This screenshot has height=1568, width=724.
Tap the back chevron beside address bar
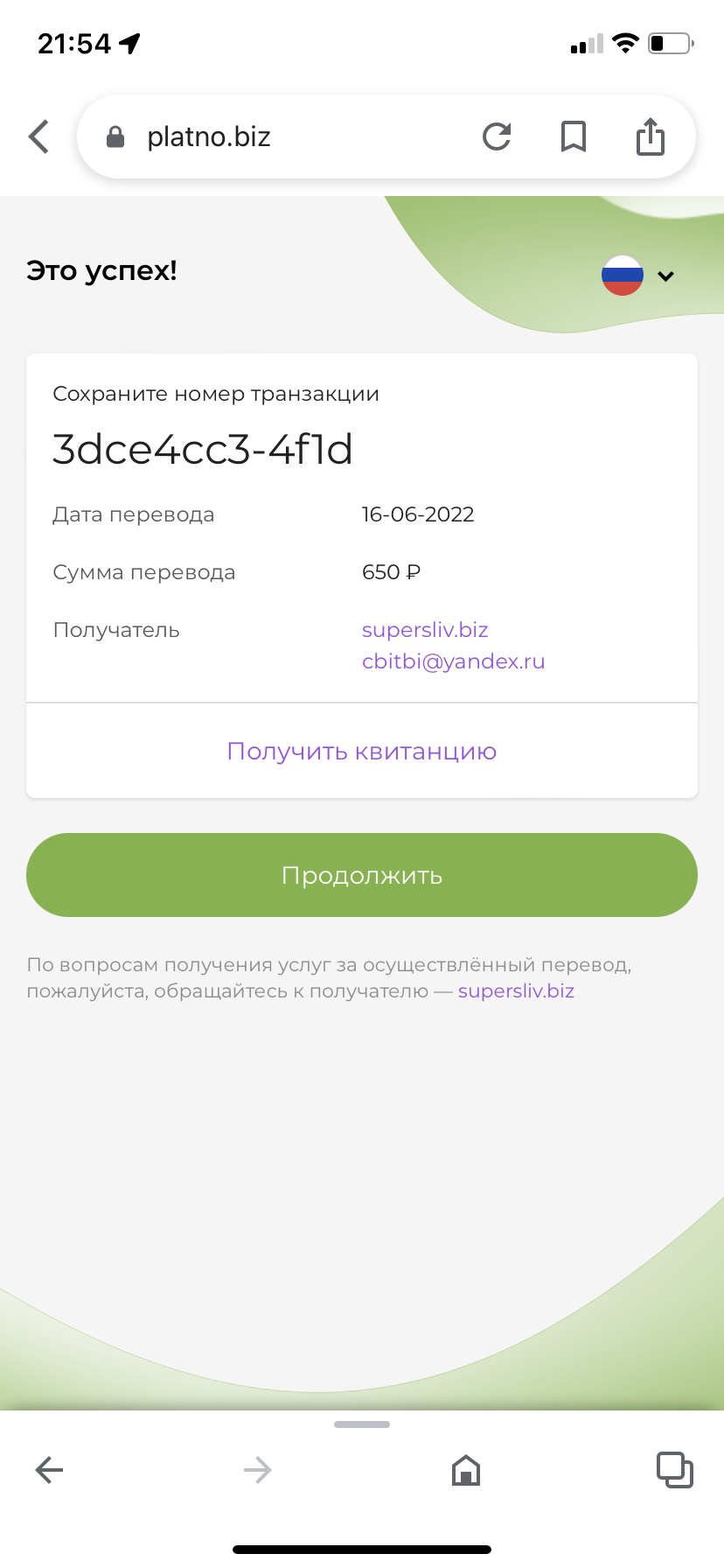[x=38, y=136]
